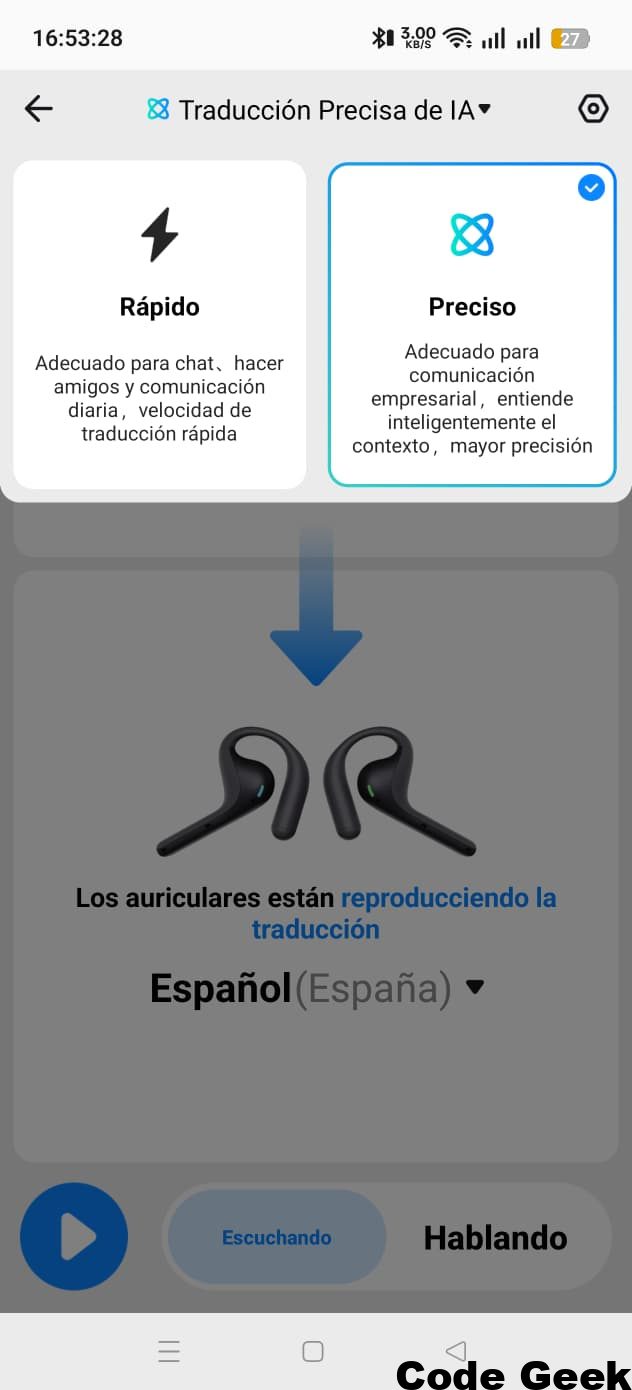Collapse the Traducción Precisa de IA dropdown
This screenshot has height=1390, width=632.
318,109
